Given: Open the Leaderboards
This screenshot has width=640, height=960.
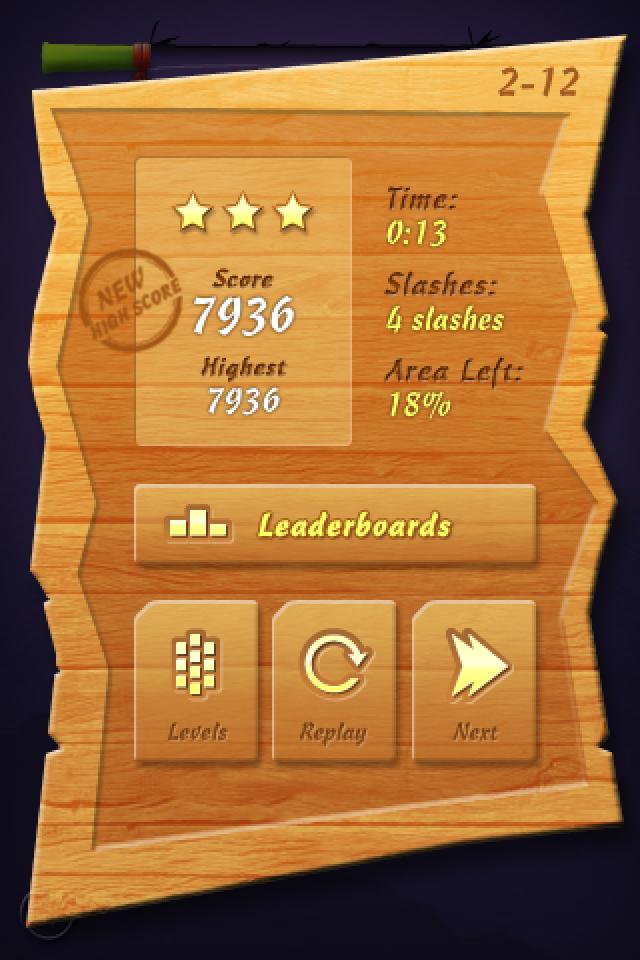Looking at the screenshot, I should (x=335, y=526).
